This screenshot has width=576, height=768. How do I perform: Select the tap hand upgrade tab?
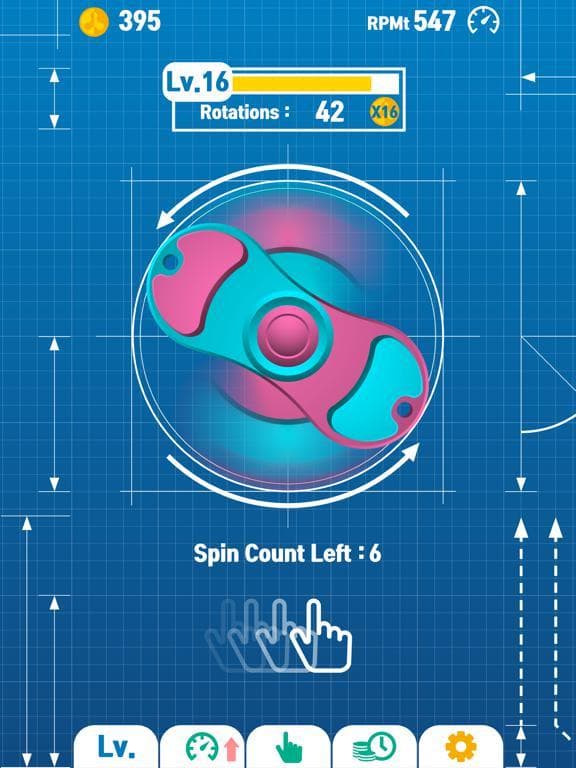(x=288, y=746)
